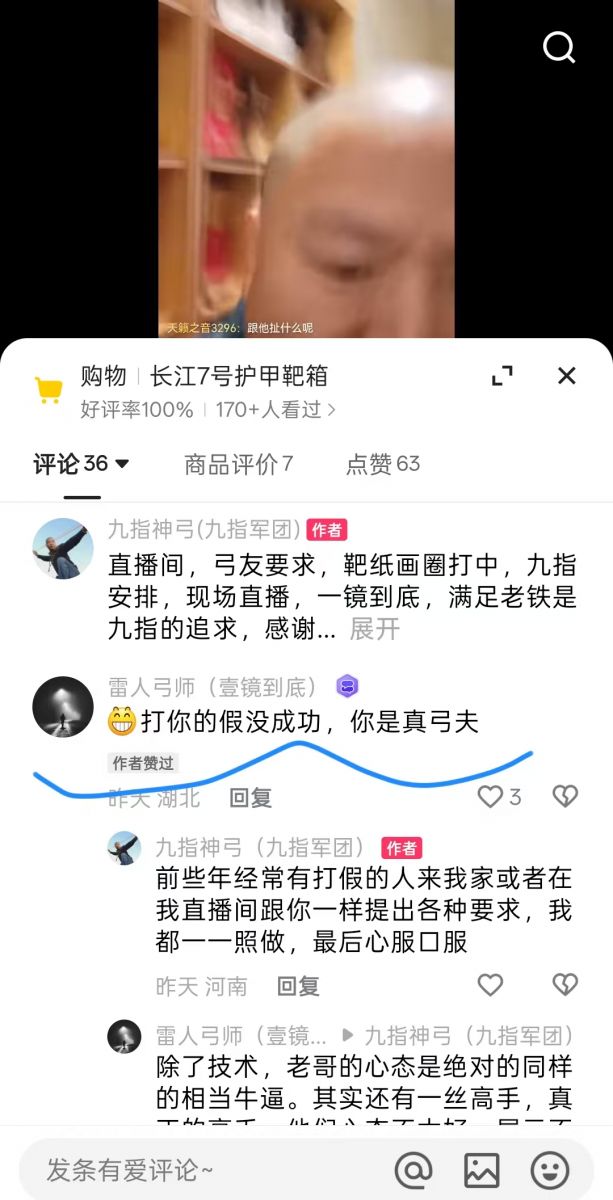Screen dimensions: 613x1200
Task: Reply to 九指神弓's comment from 河南
Action: coord(298,987)
